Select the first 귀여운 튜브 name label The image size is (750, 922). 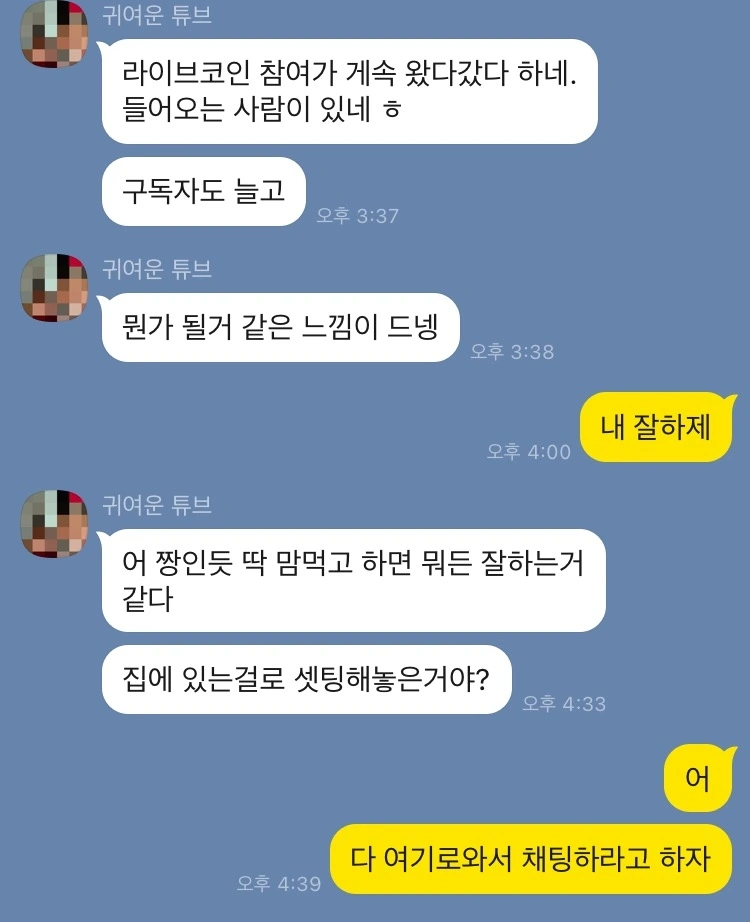tap(153, 13)
